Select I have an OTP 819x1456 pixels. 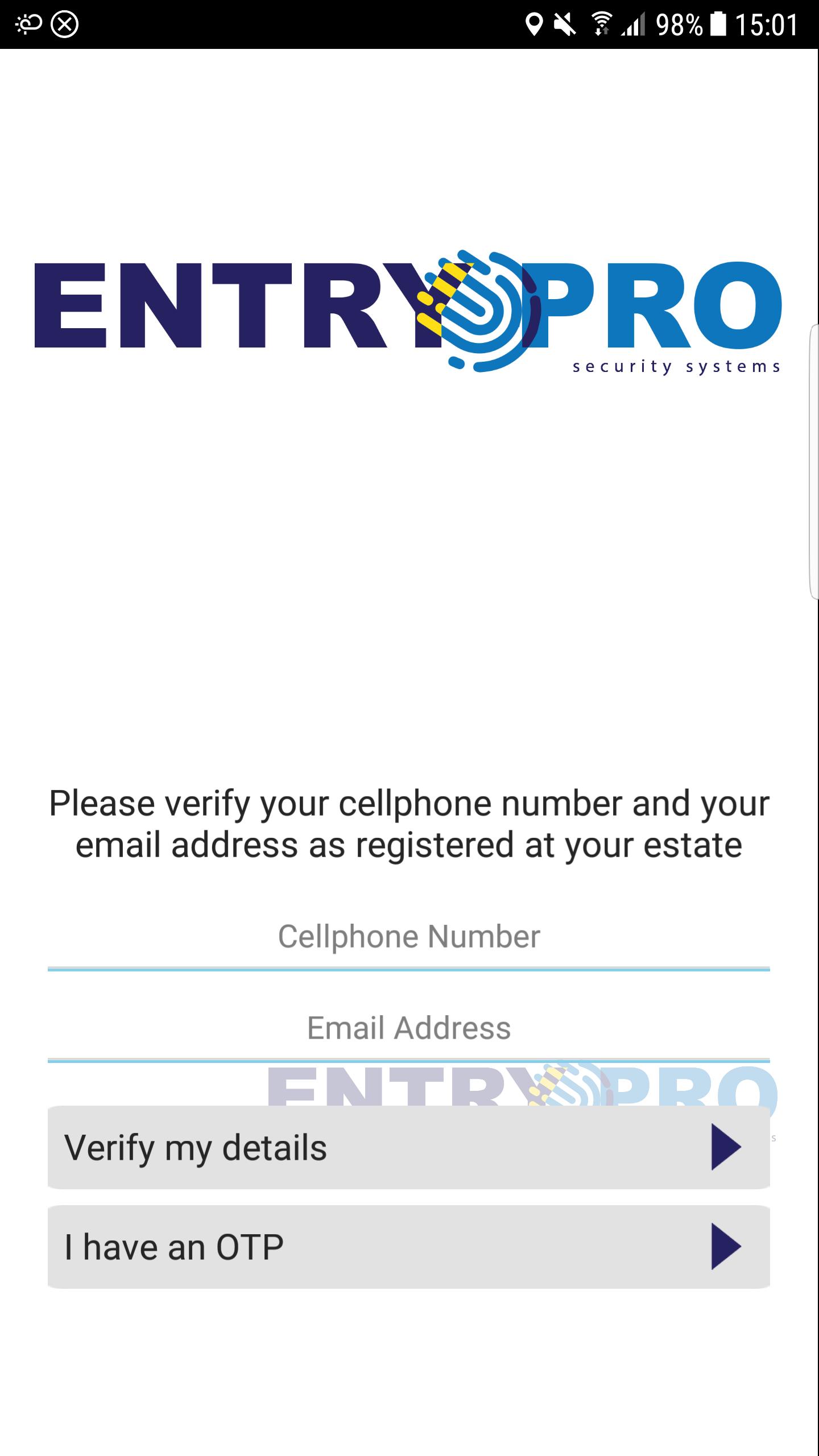click(408, 1247)
